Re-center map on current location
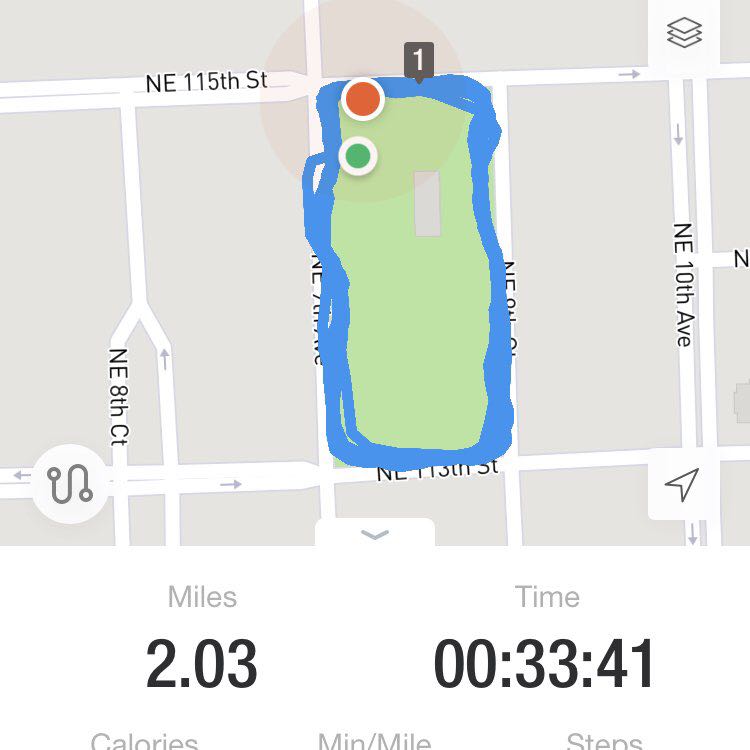 [682, 485]
